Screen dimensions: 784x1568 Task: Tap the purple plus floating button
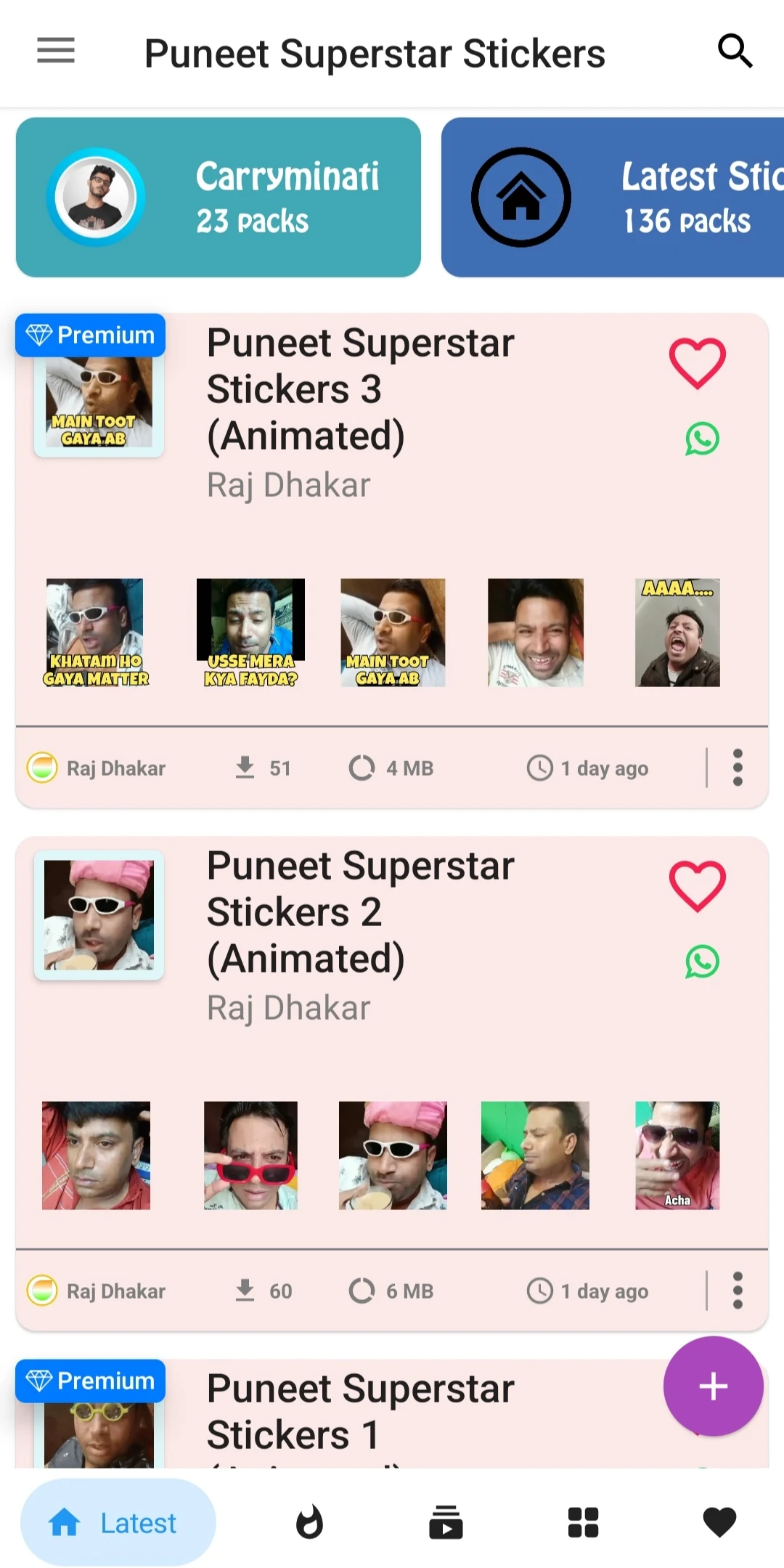[x=713, y=1386]
